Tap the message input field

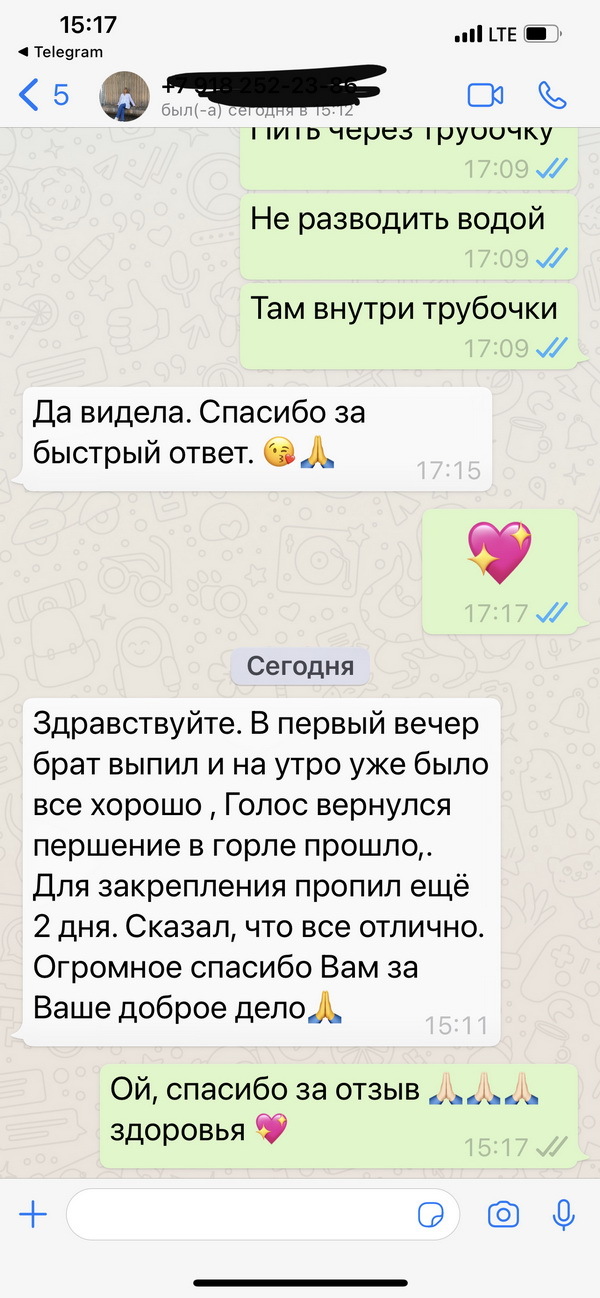click(x=263, y=1215)
